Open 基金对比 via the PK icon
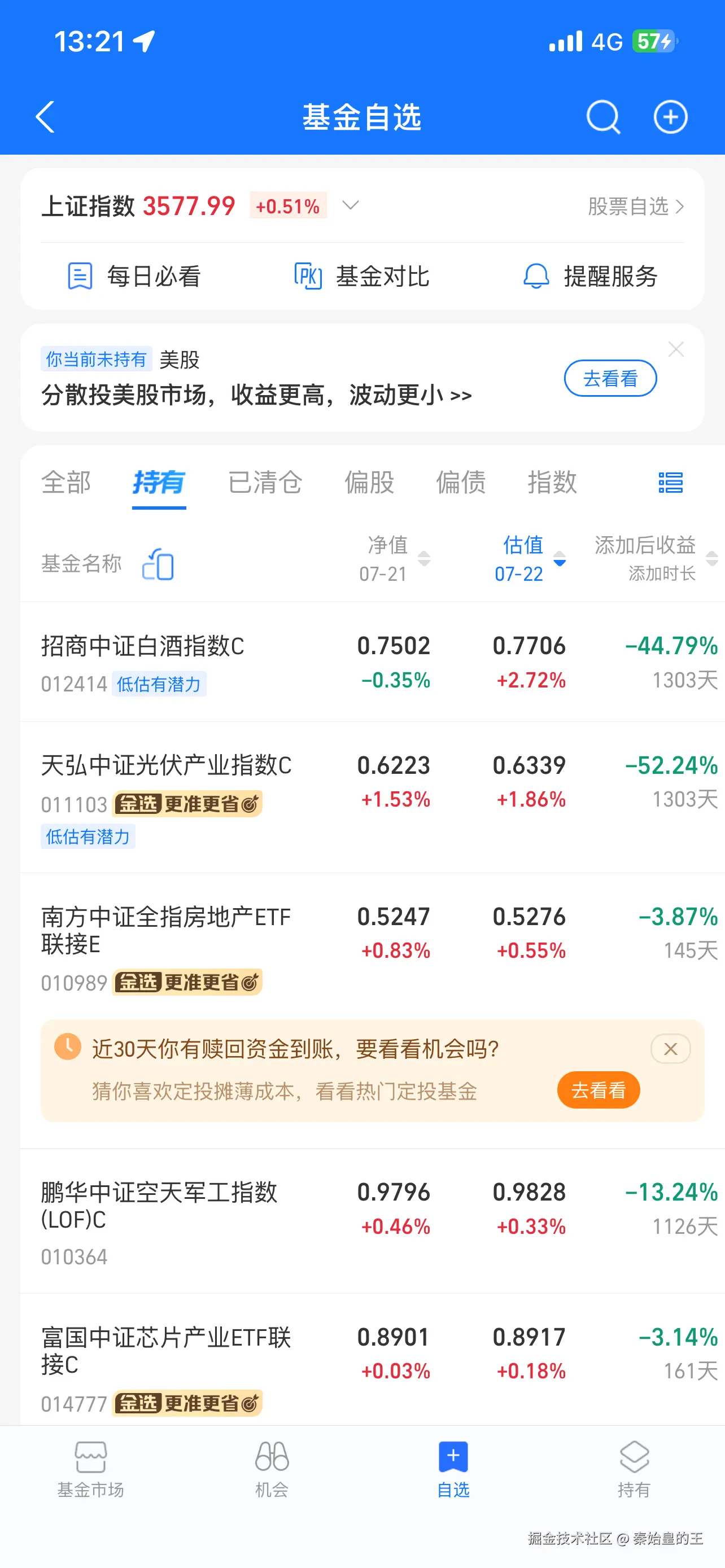Viewport: 725px width, 1568px height. [307, 277]
